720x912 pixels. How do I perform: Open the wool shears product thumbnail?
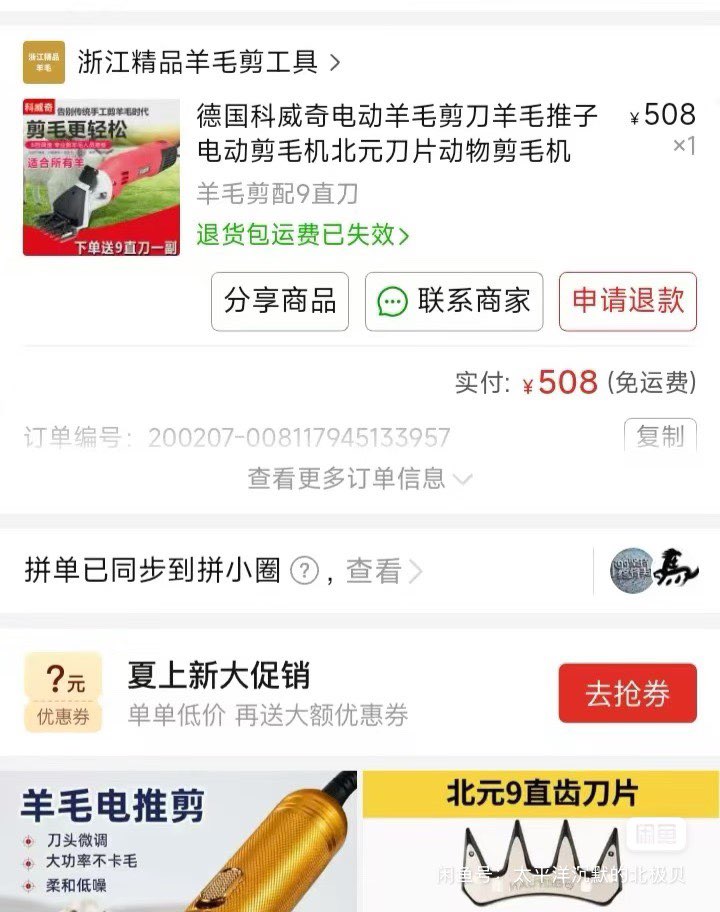101,177
